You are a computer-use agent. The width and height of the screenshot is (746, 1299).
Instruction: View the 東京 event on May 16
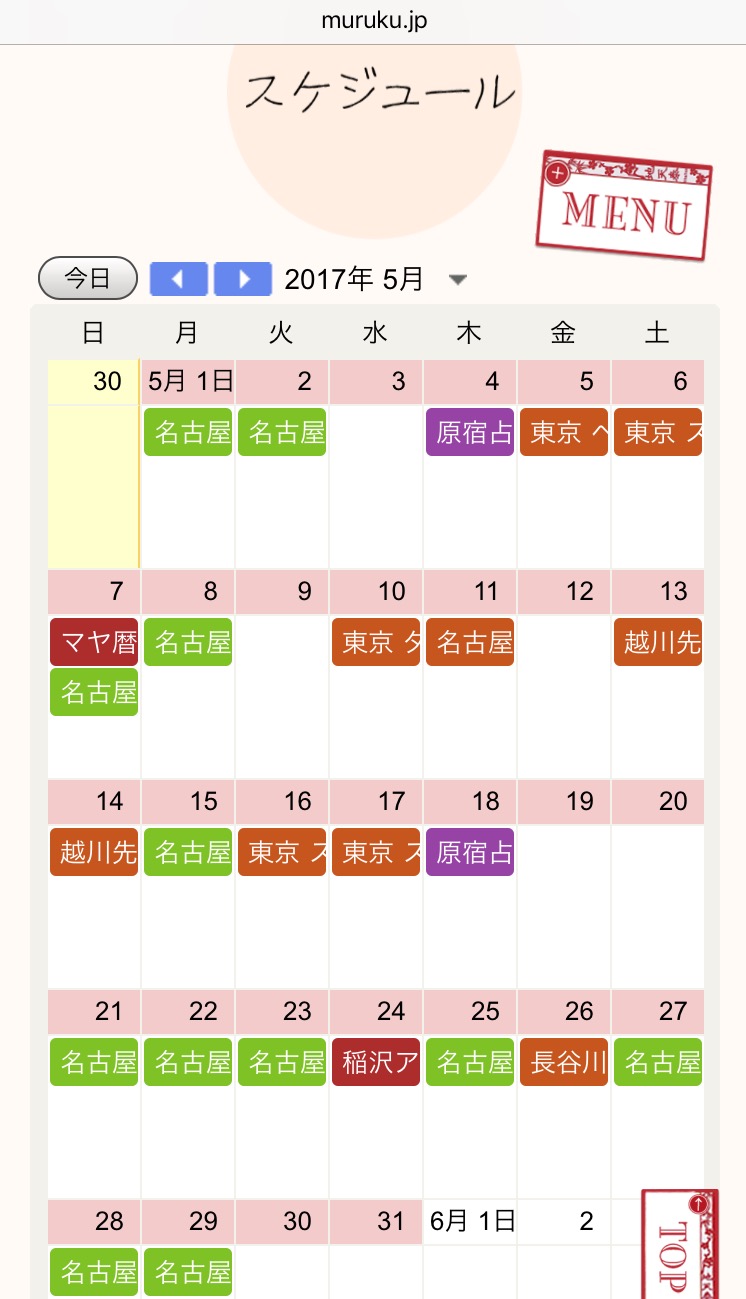pyautogui.click(x=282, y=852)
